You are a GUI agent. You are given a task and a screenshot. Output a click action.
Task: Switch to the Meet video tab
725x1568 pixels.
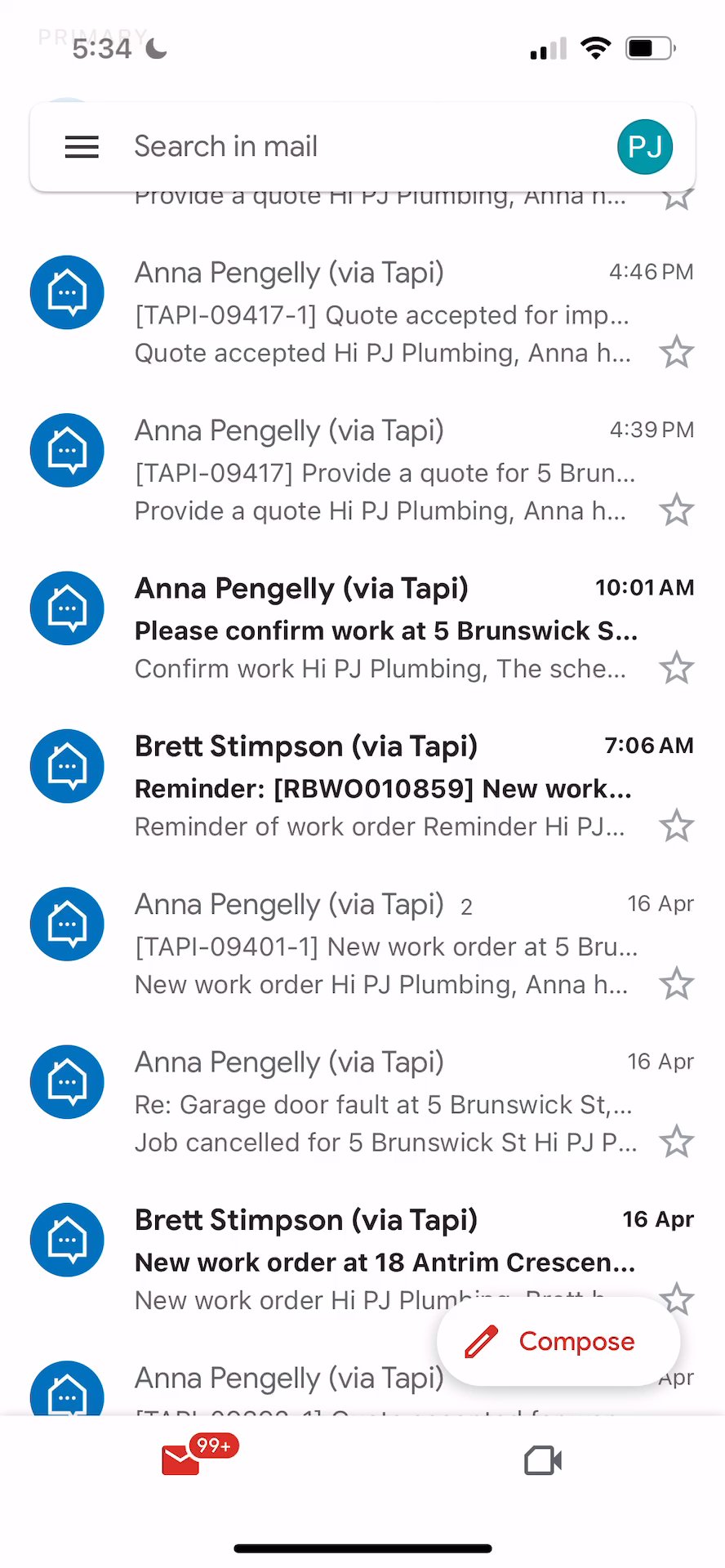[543, 1460]
